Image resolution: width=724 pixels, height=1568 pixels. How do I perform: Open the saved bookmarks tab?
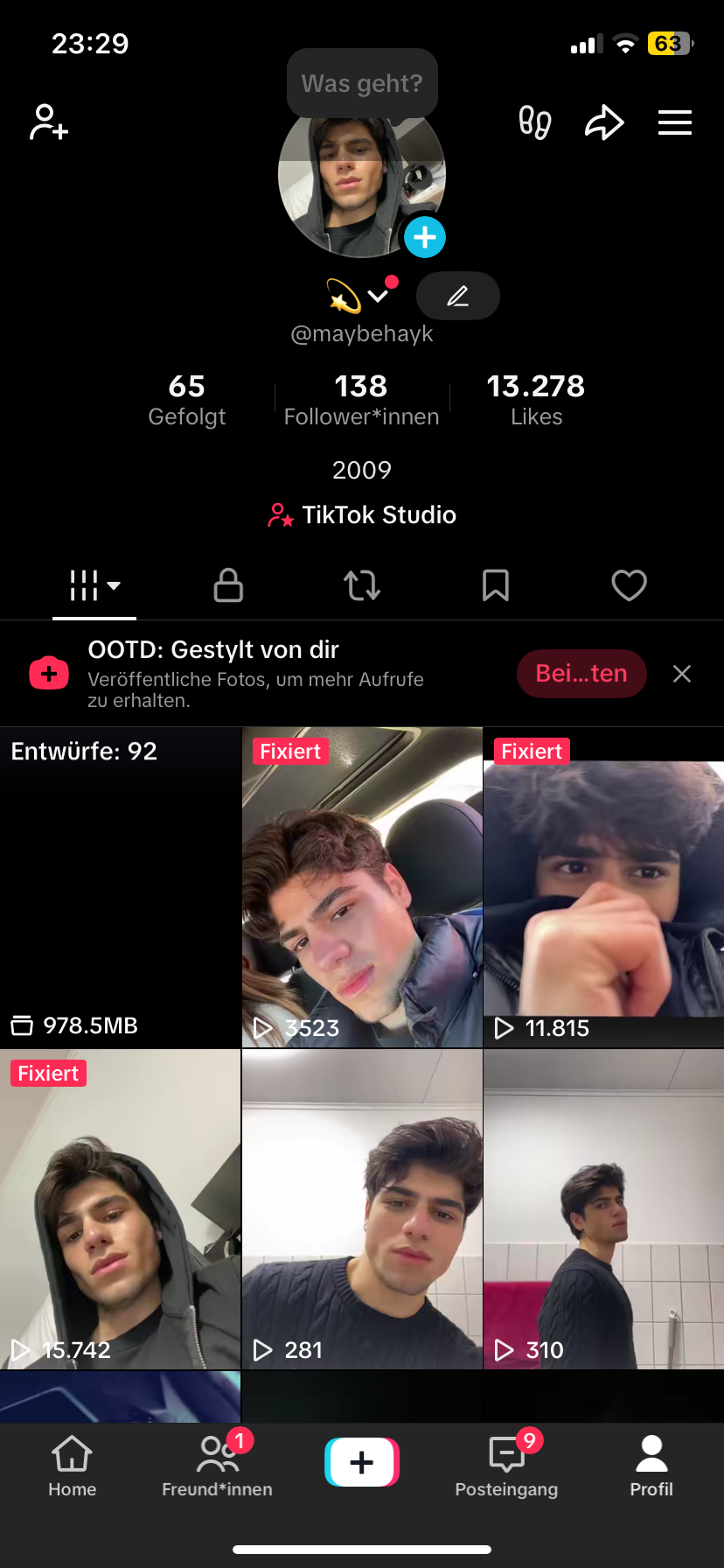tap(496, 585)
